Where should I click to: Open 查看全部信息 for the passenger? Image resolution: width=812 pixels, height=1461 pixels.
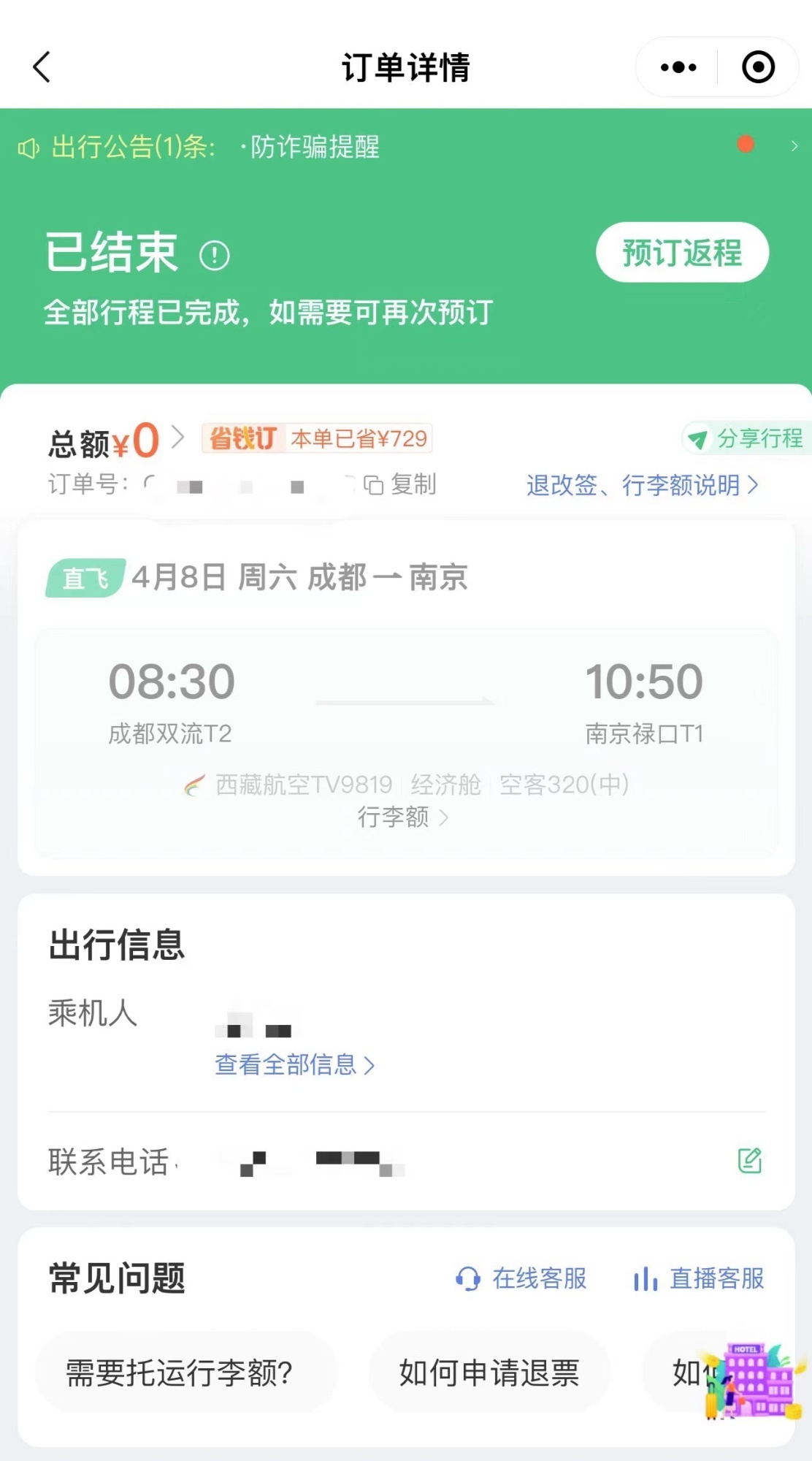tap(294, 1065)
